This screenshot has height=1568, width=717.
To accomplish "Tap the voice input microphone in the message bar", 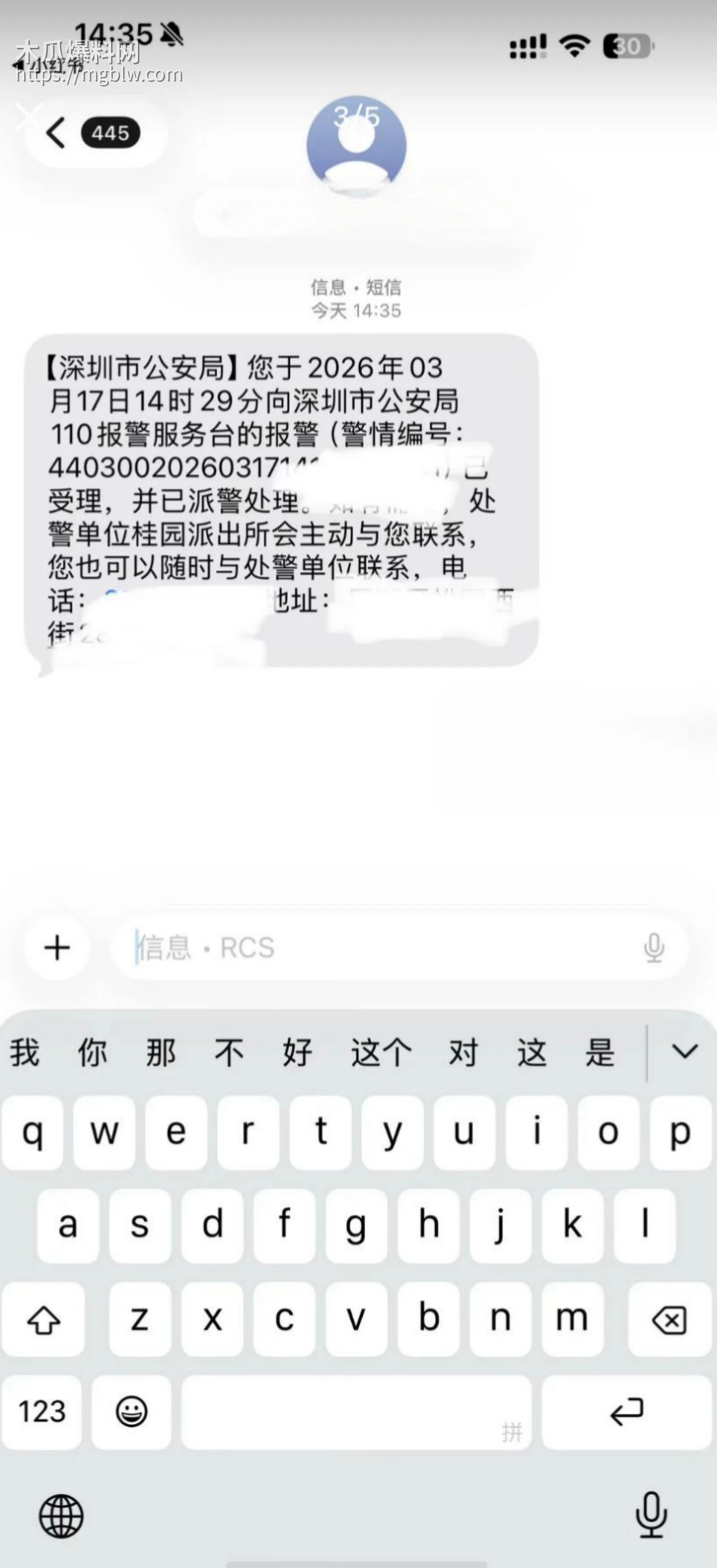I will pyautogui.click(x=654, y=947).
